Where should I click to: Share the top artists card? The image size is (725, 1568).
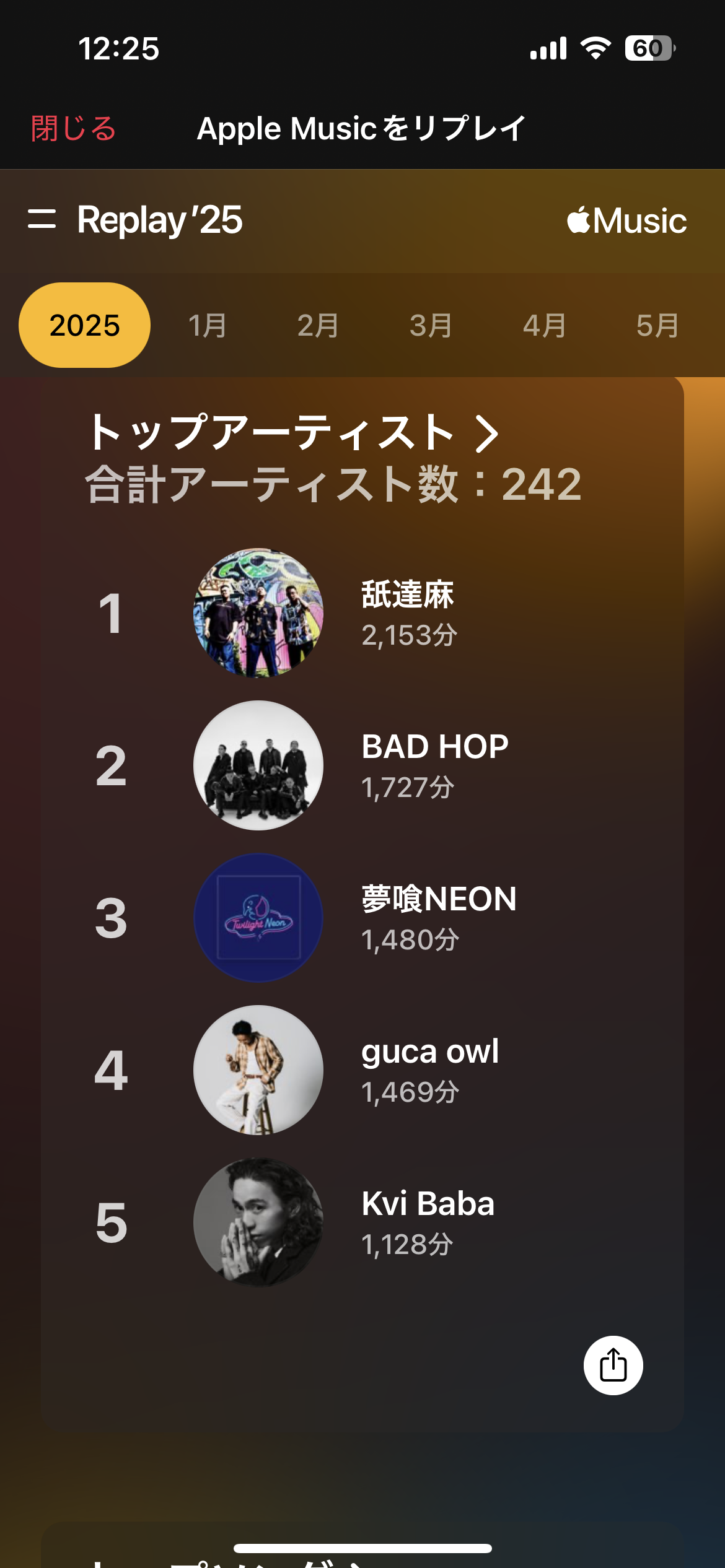(613, 1365)
